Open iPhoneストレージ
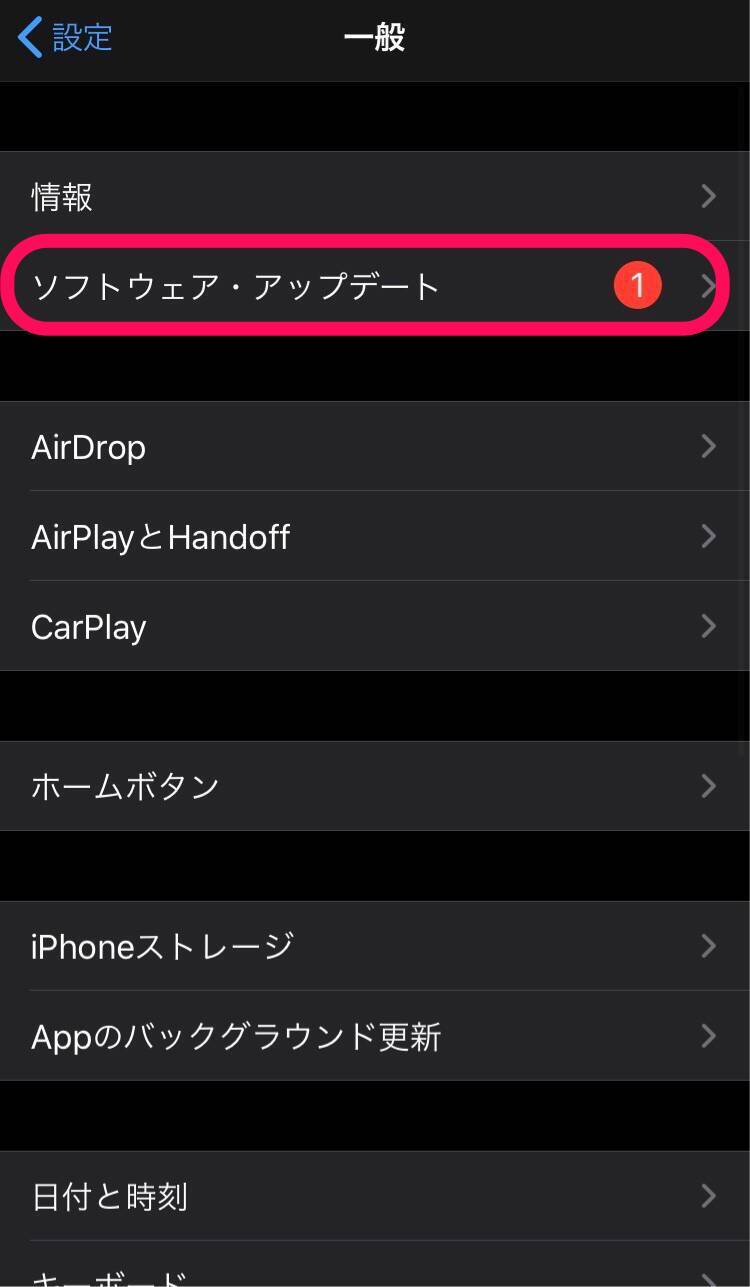 [374, 946]
